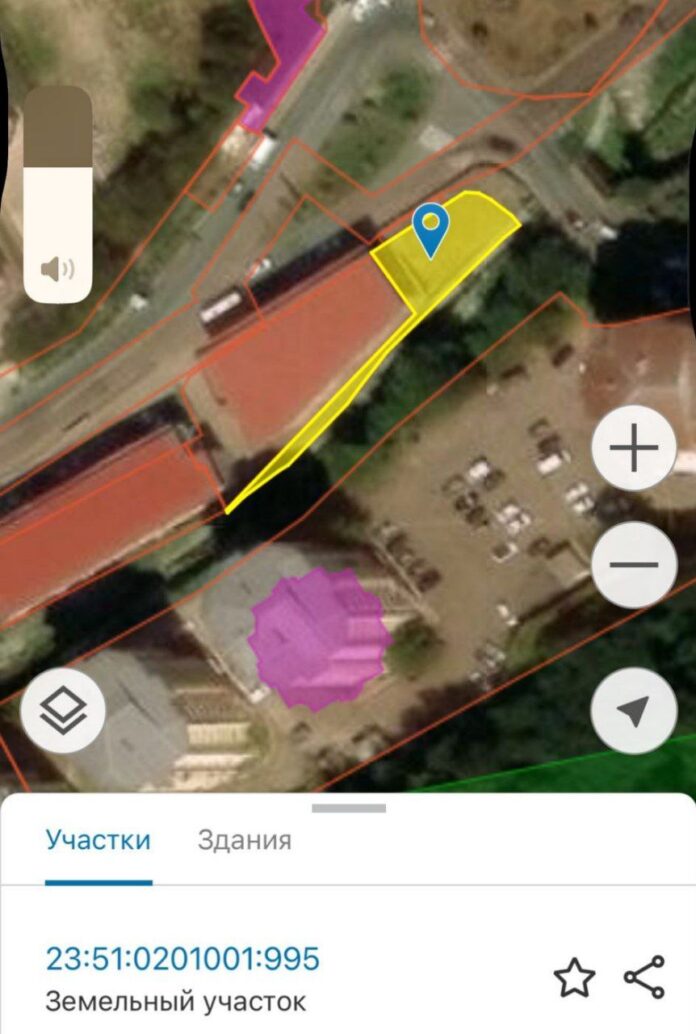Center map on my location
Viewport: 696px width, 1034px height.
(x=634, y=711)
